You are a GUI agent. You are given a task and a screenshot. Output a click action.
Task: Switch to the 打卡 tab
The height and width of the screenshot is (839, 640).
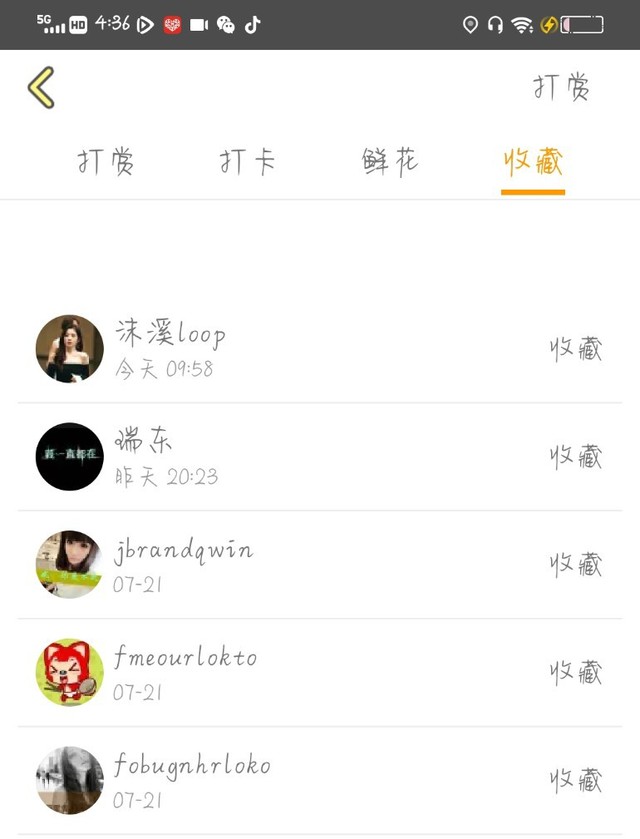click(x=247, y=162)
